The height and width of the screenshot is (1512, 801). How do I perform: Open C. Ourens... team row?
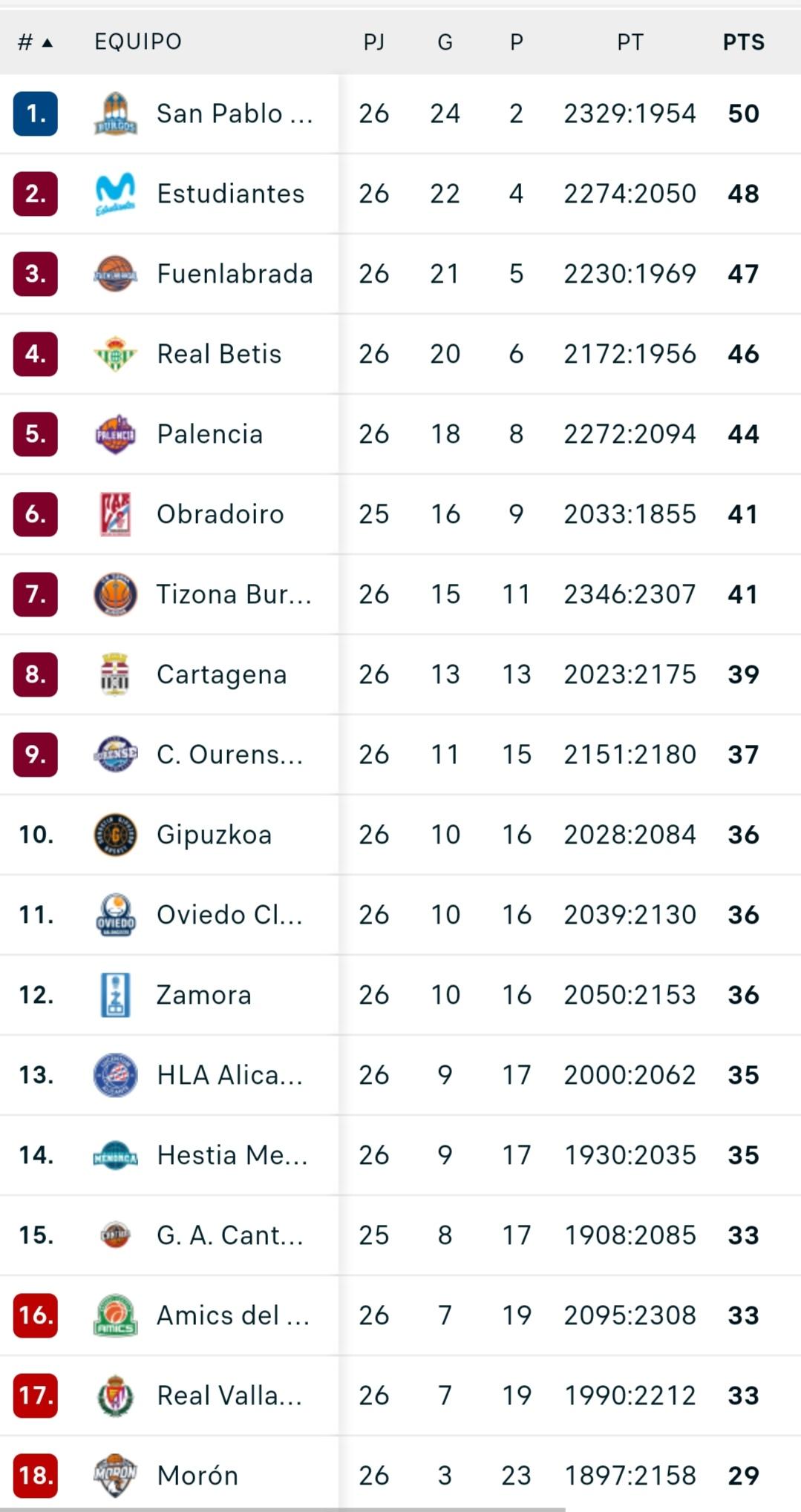(x=401, y=755)
